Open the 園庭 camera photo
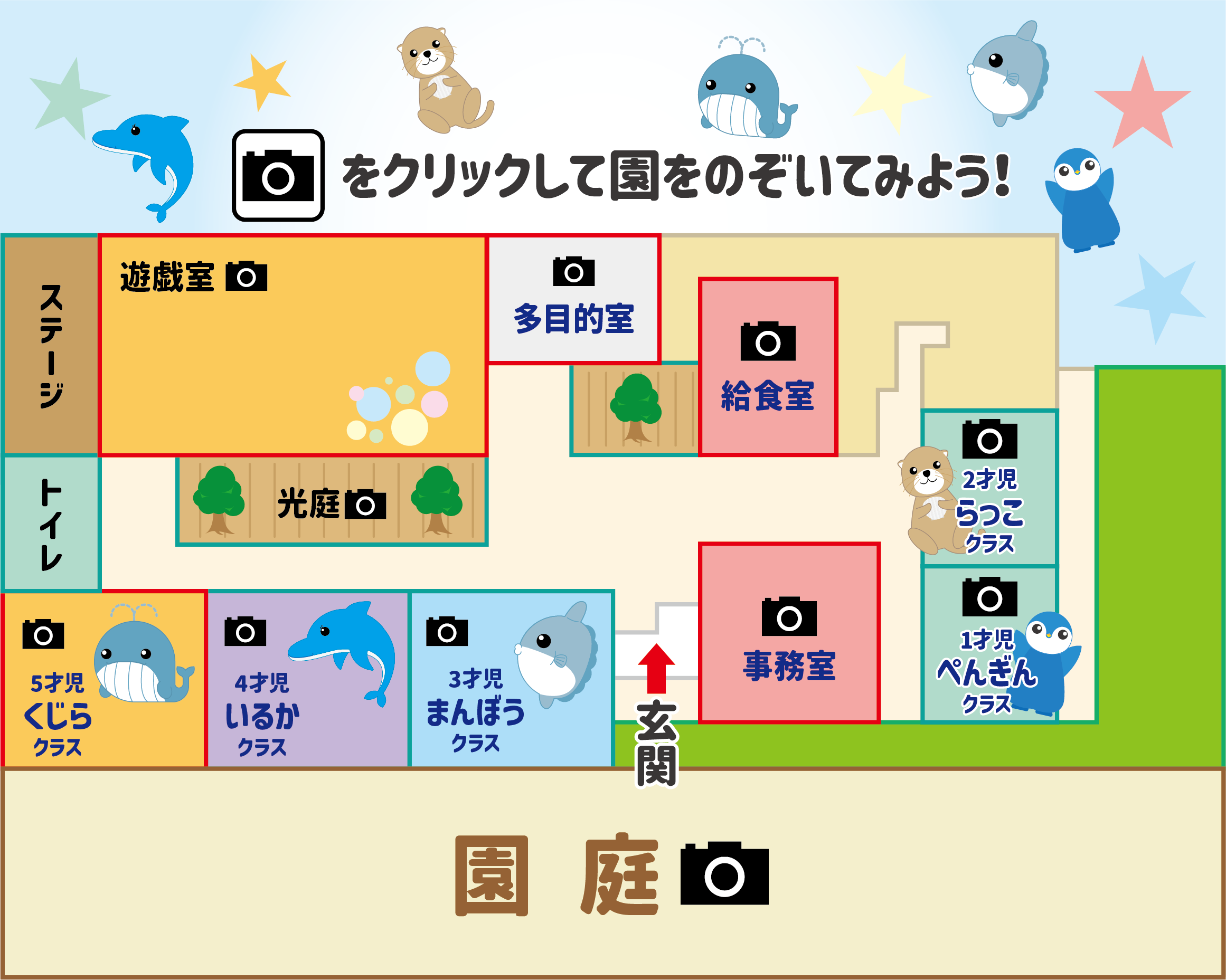The height and width of the screenshot is (980, 1226). click(724, 874)
